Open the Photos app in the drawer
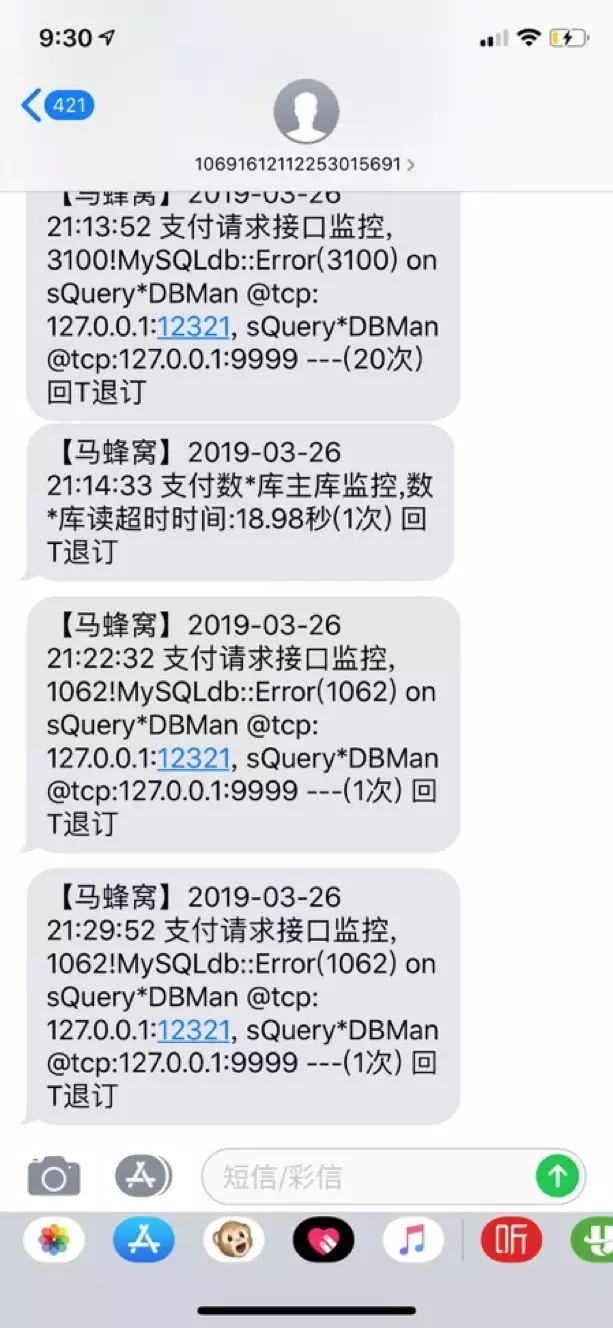The image size is (613, 1328). [x=54, y=1241]
